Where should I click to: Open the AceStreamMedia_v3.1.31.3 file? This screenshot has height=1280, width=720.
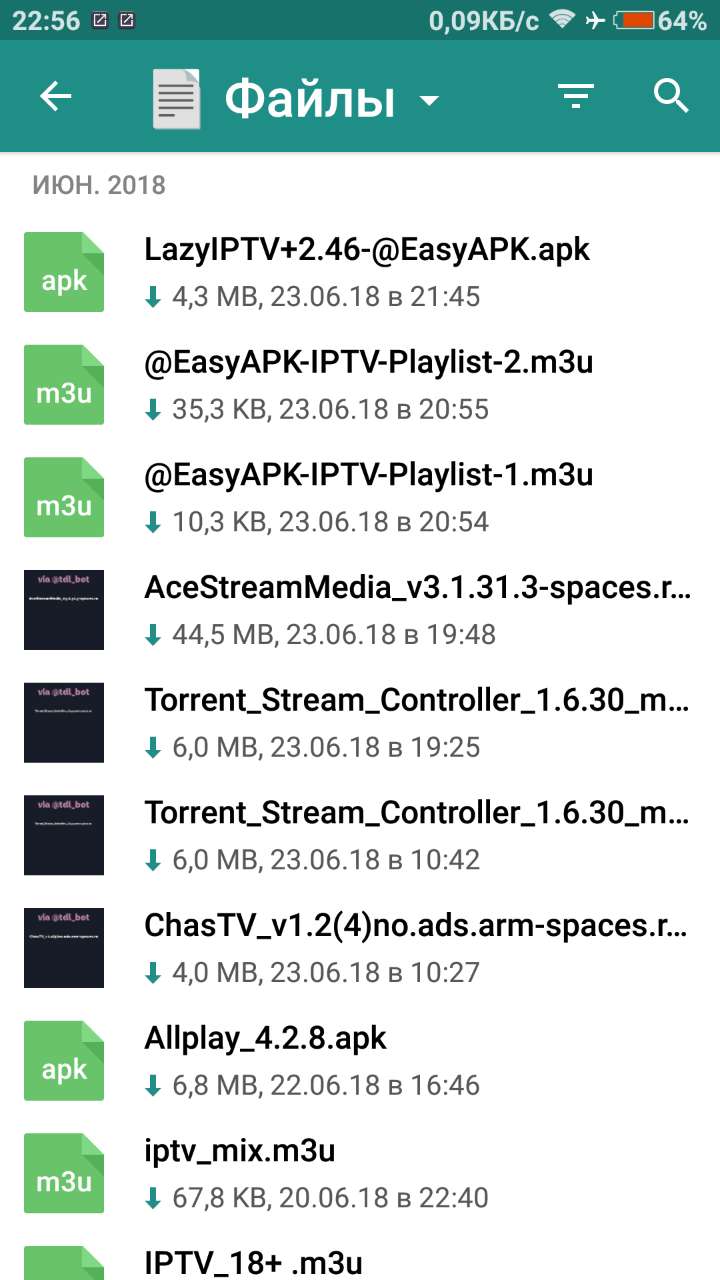click(360, 610)
